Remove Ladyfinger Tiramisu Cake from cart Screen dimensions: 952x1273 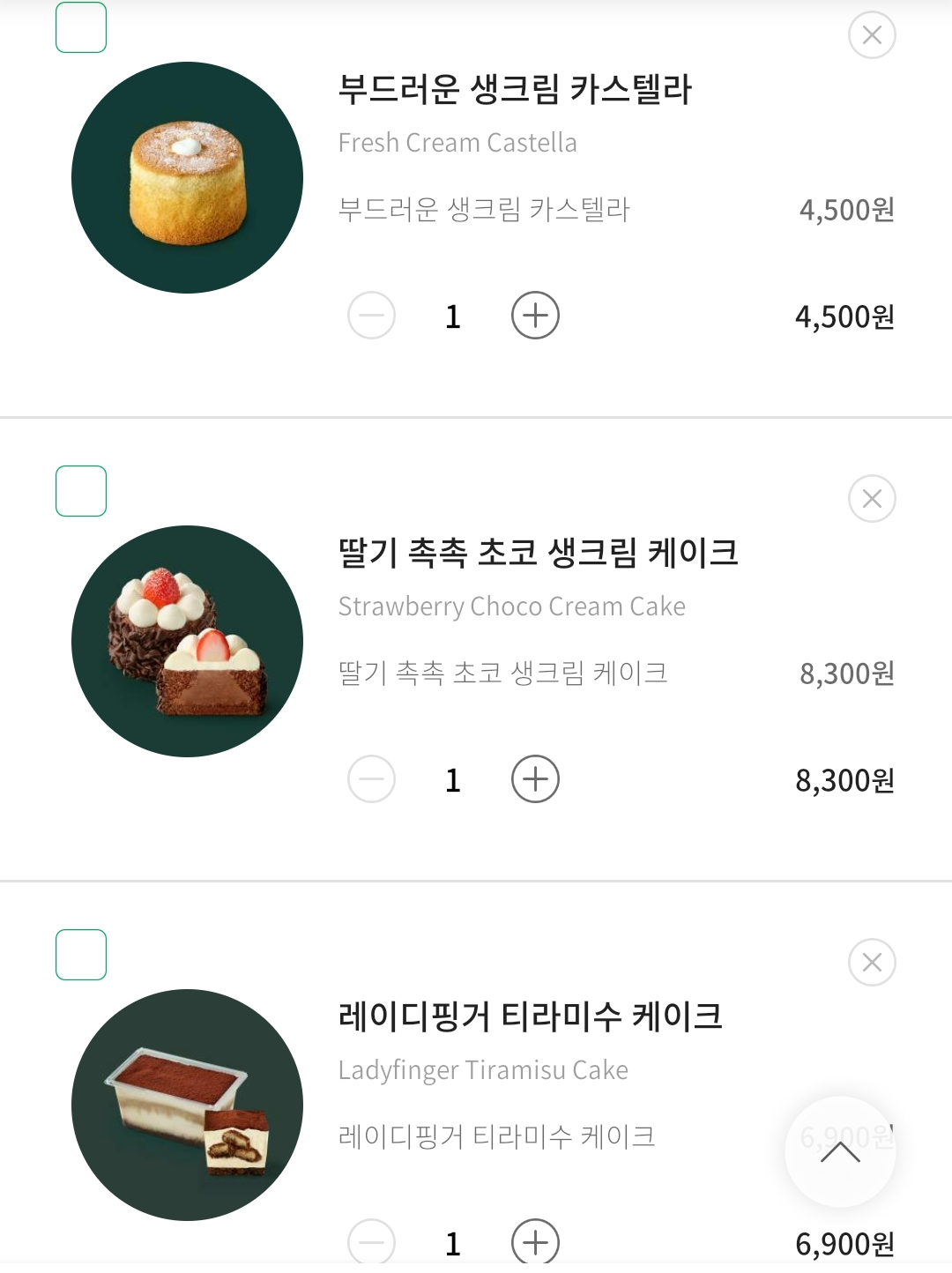pyautogui.click(x=872, y=963)
